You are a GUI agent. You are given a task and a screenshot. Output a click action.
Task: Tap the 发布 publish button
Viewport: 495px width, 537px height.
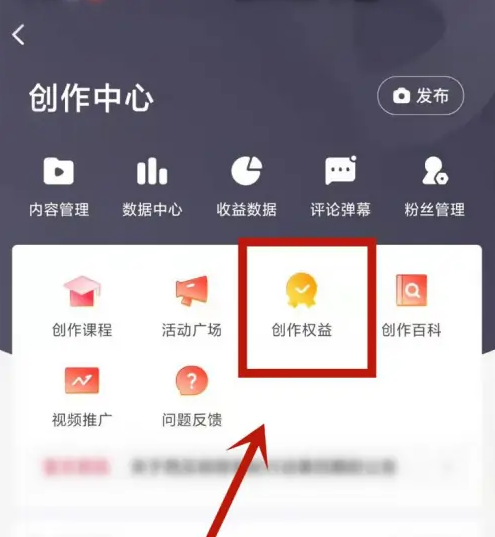(x=421, y=96)
